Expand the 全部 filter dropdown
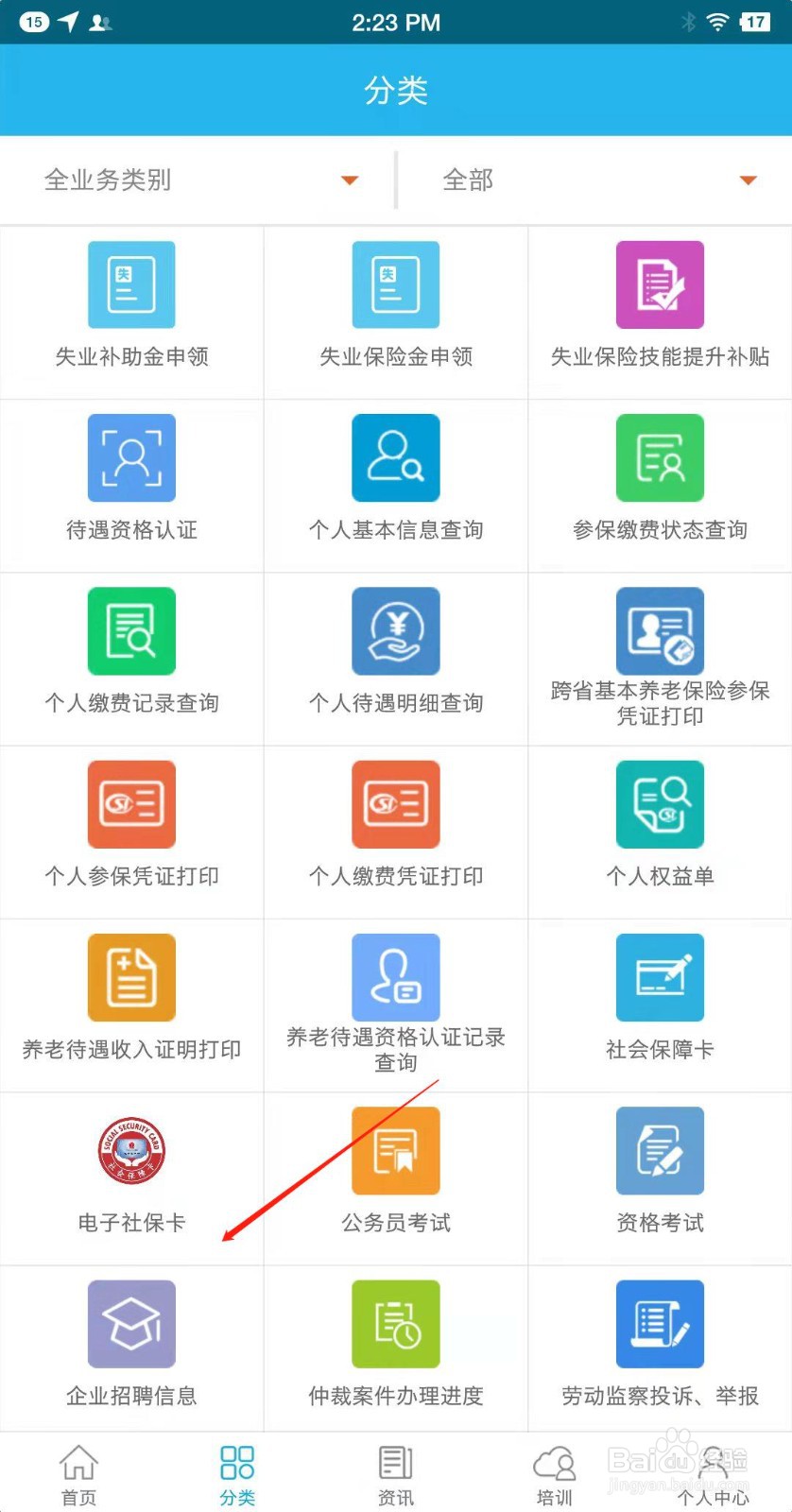The image size is (792, 1512). click(x=595, y=180)
